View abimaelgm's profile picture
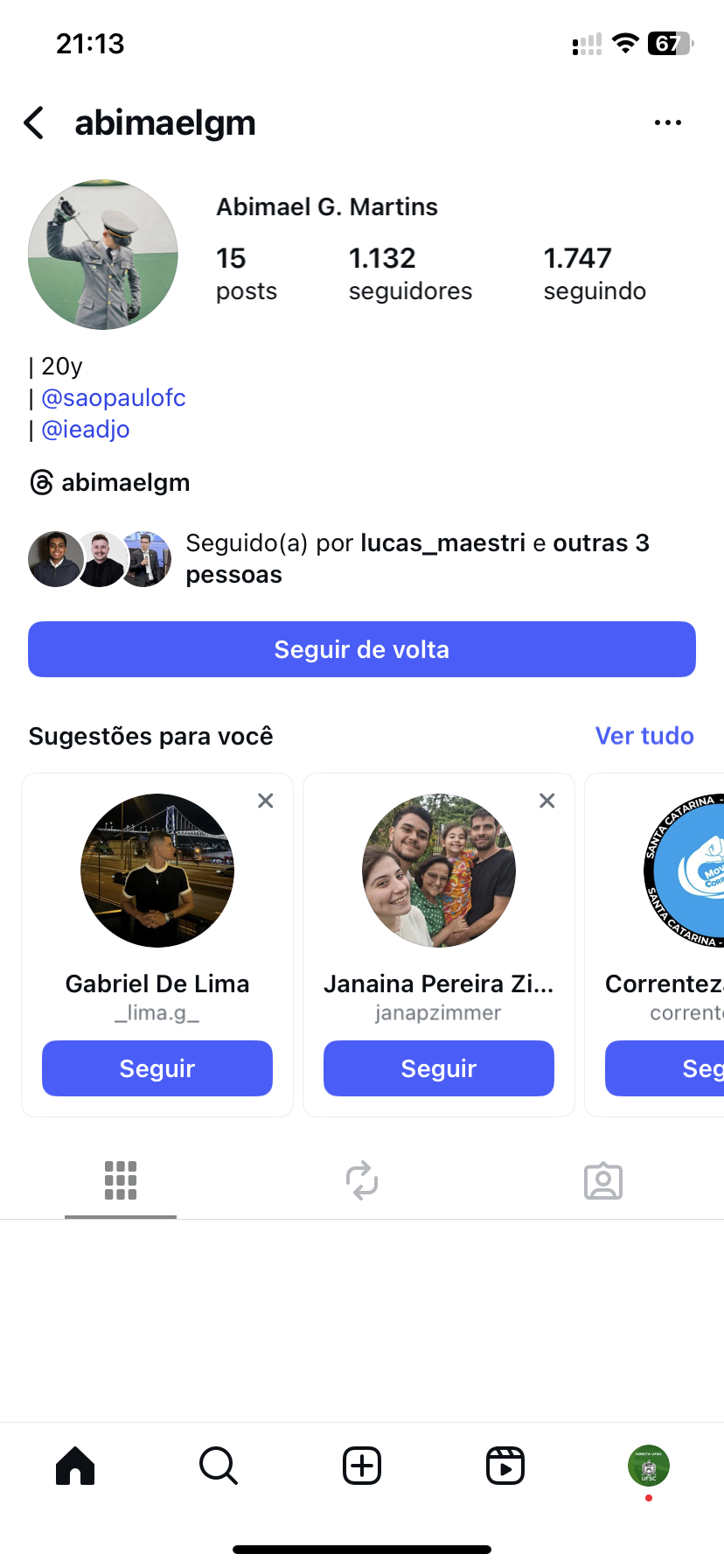724x1568 pixels. [103, 255]
